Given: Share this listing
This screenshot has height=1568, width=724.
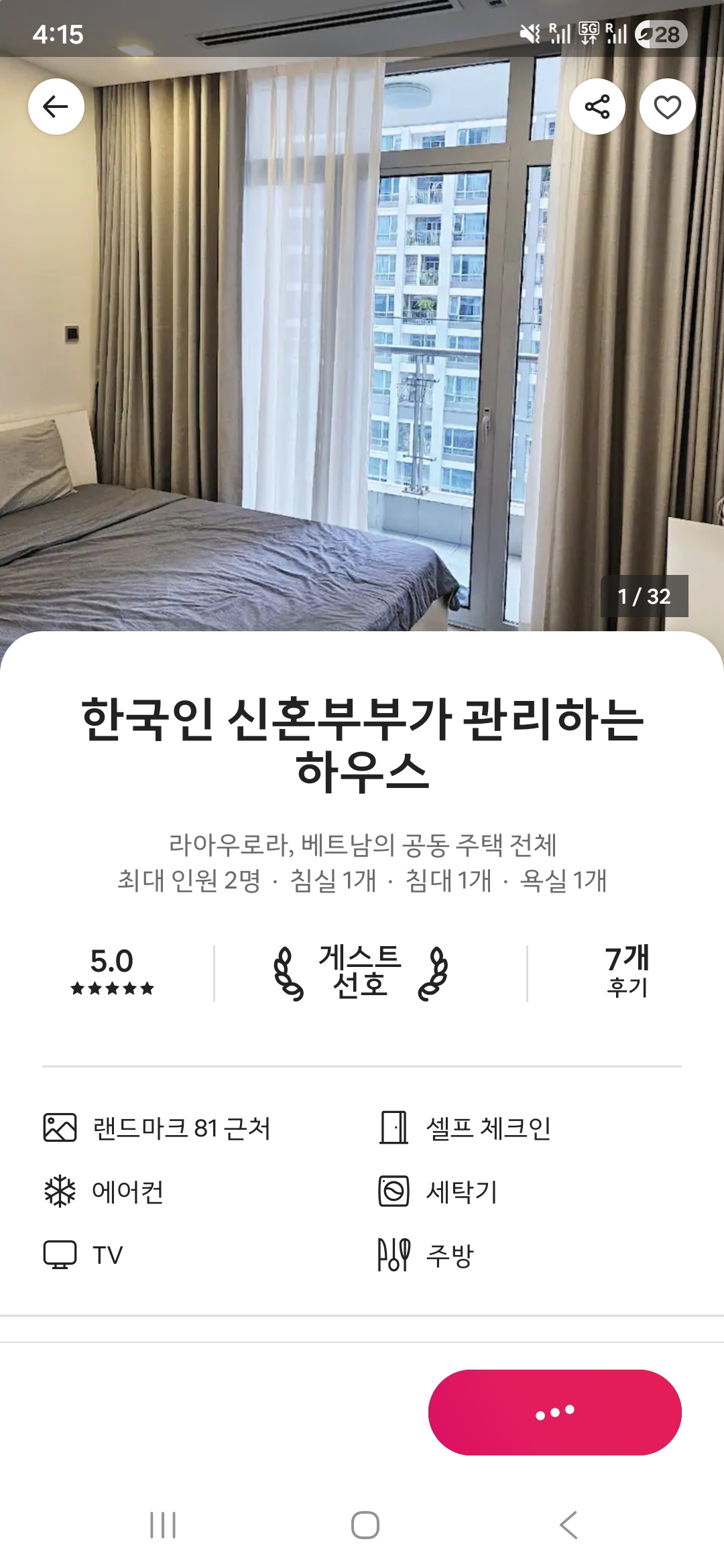Looking at the screenshot, I should point(597,107).
